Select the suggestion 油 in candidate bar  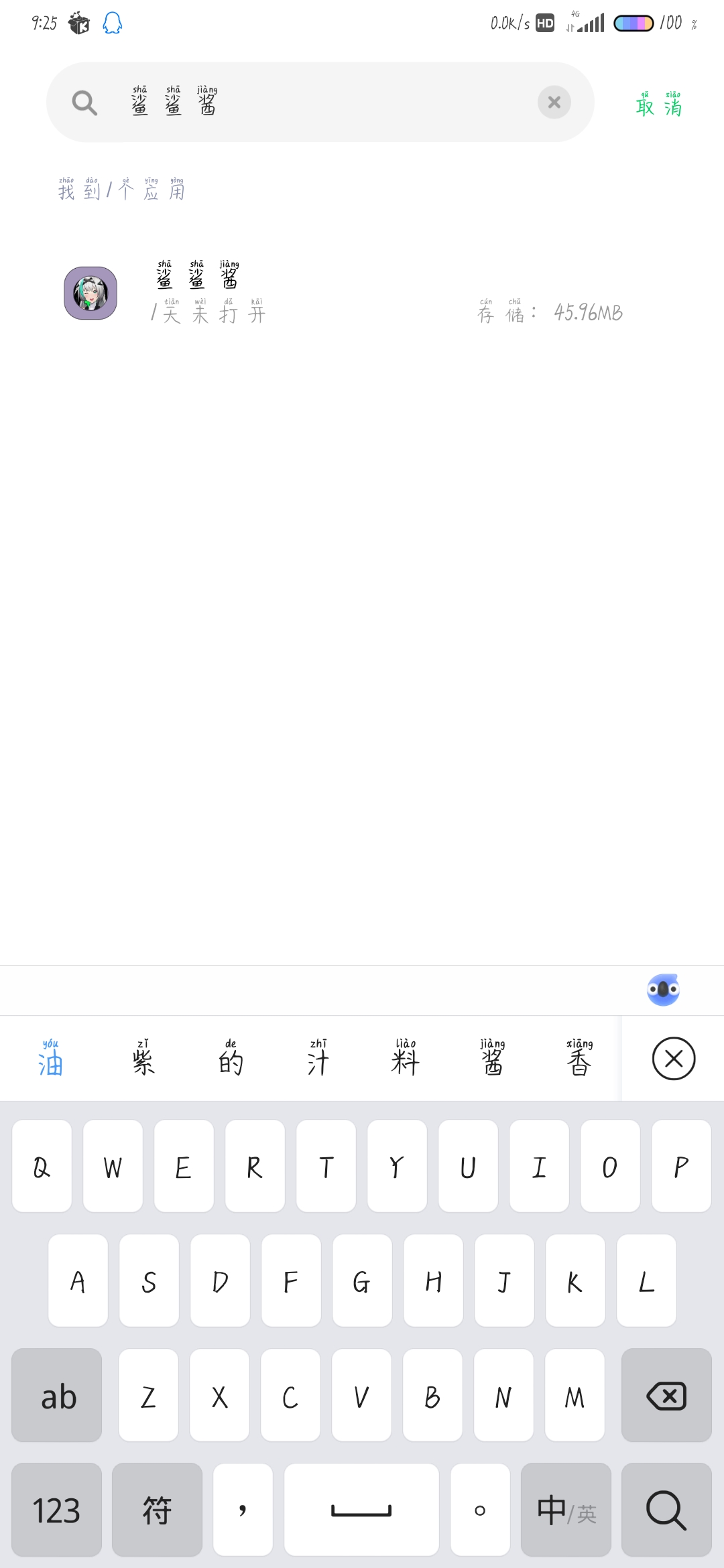(50, 1058)
